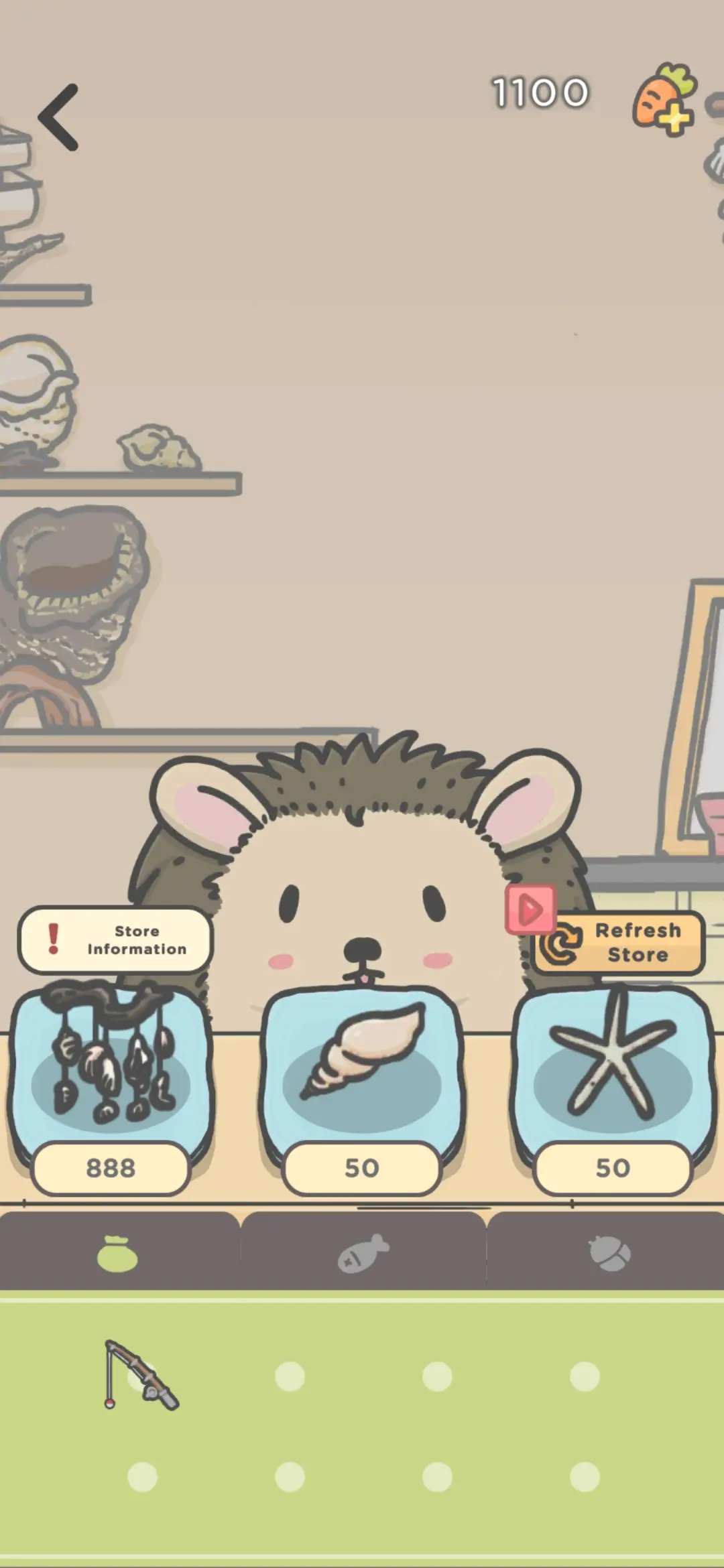Add more carrots via carrot plus icon
Image resolution: width=724 pixels, height=1568 pixels.
click(x=664, y=101)
